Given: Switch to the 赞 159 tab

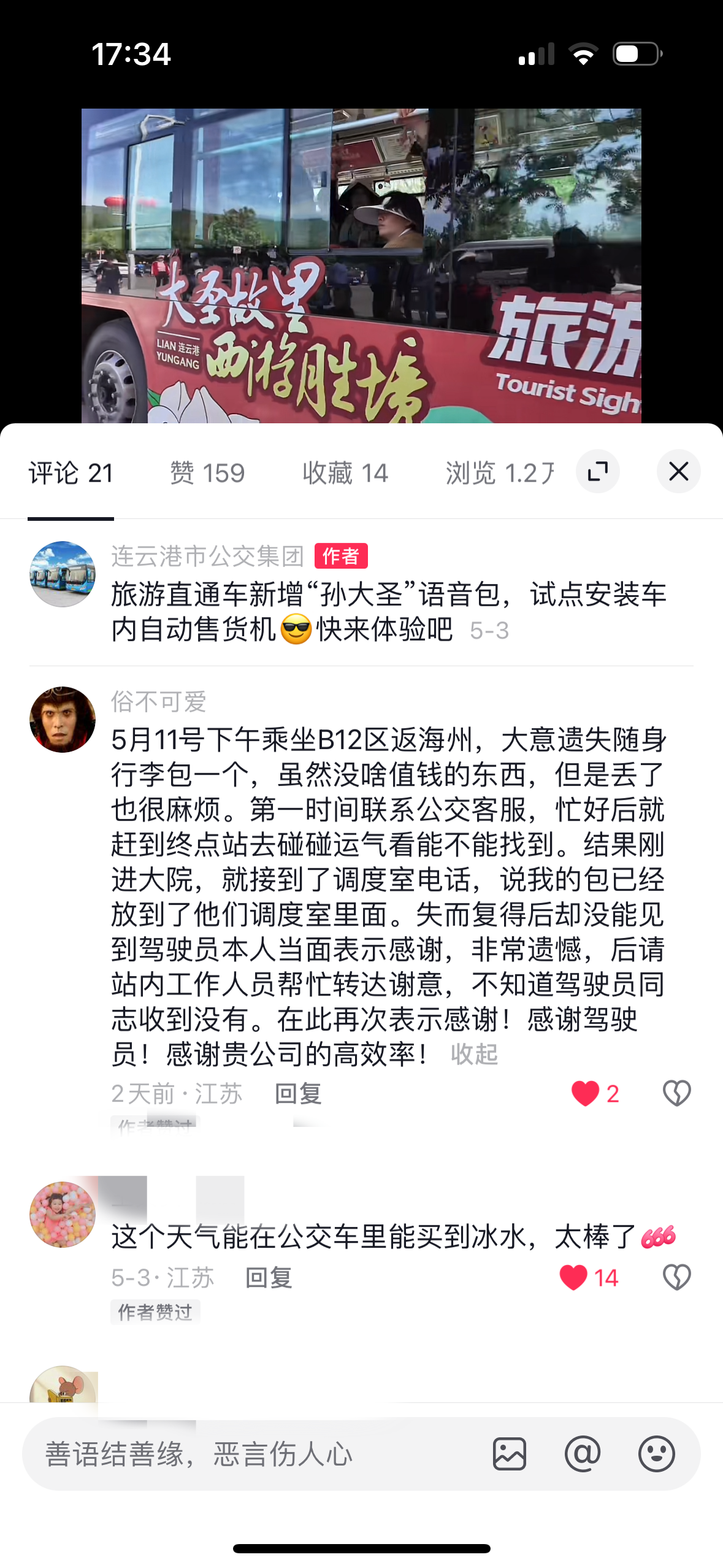Looking at the screenshot, I should point(207,473).
